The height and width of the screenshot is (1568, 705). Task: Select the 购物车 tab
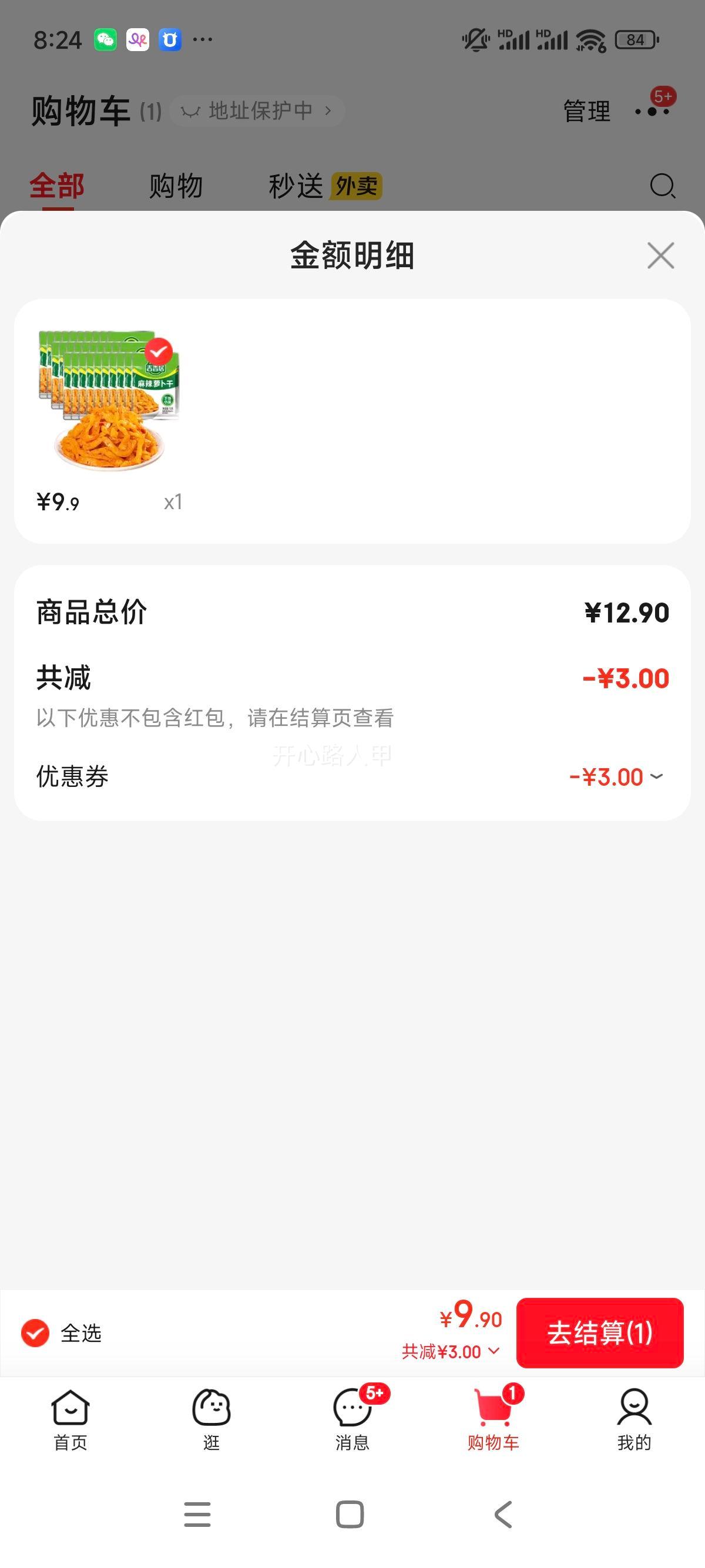[493, 1419]
